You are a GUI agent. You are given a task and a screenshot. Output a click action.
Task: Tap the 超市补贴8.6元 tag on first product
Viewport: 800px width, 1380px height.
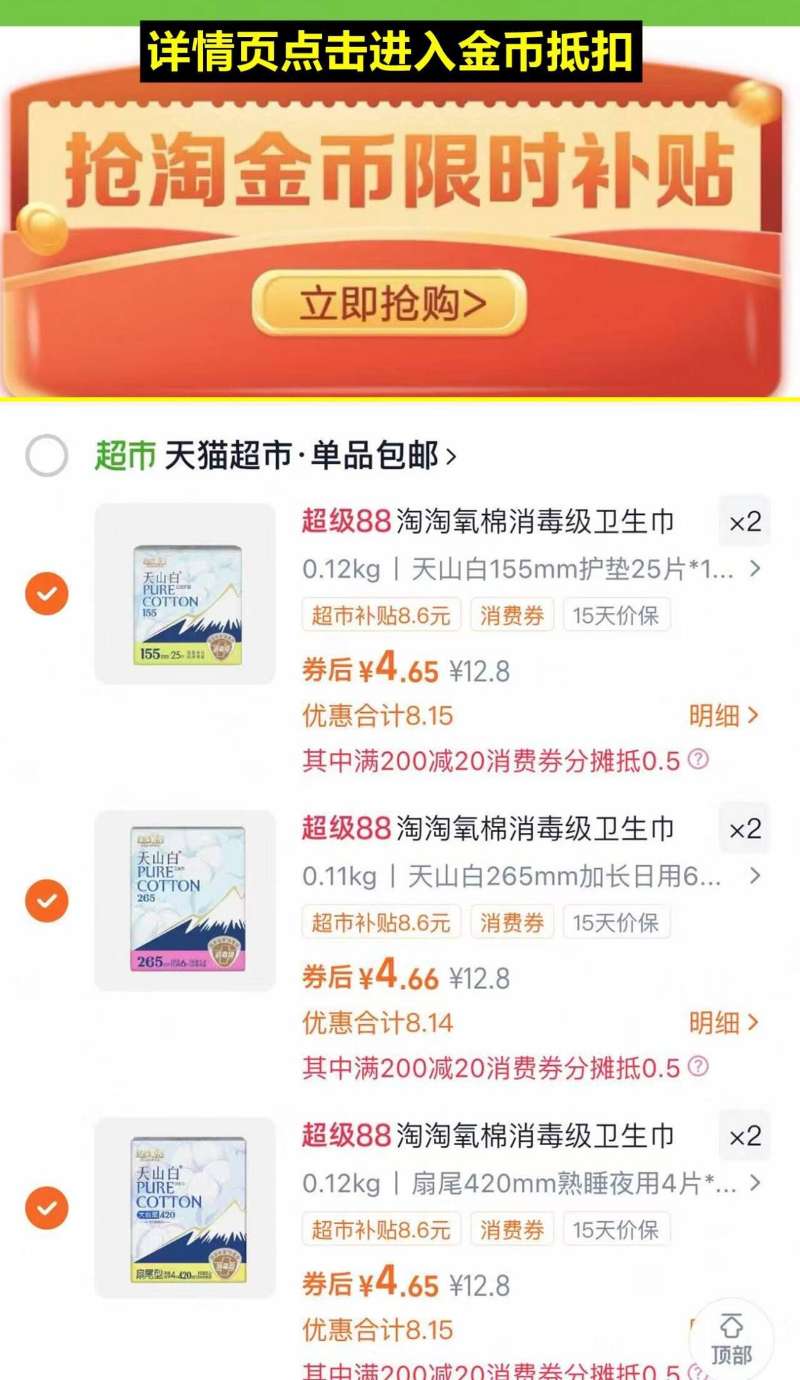click(x=378, y=616)
